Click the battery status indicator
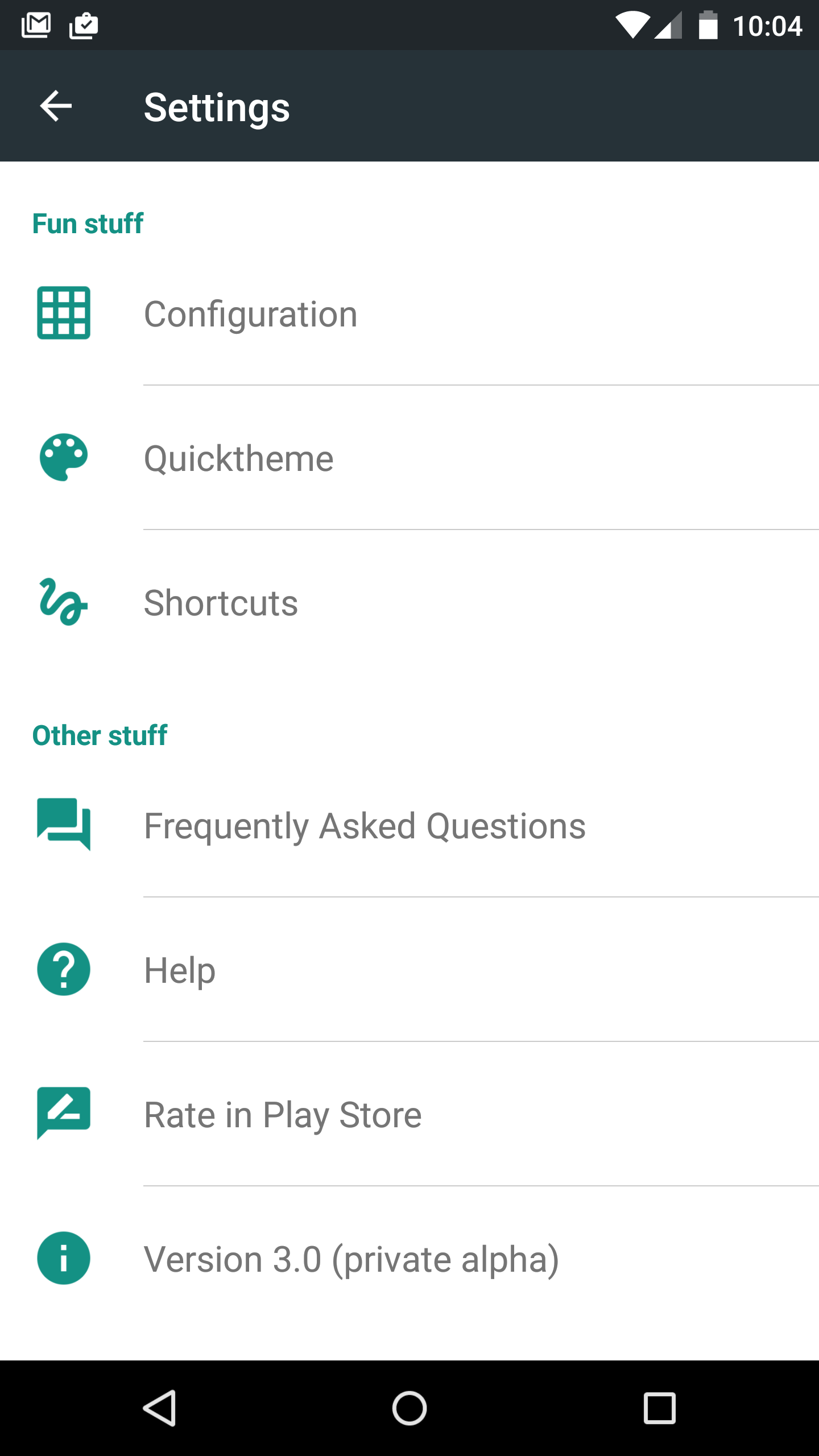 pos(707,24)
